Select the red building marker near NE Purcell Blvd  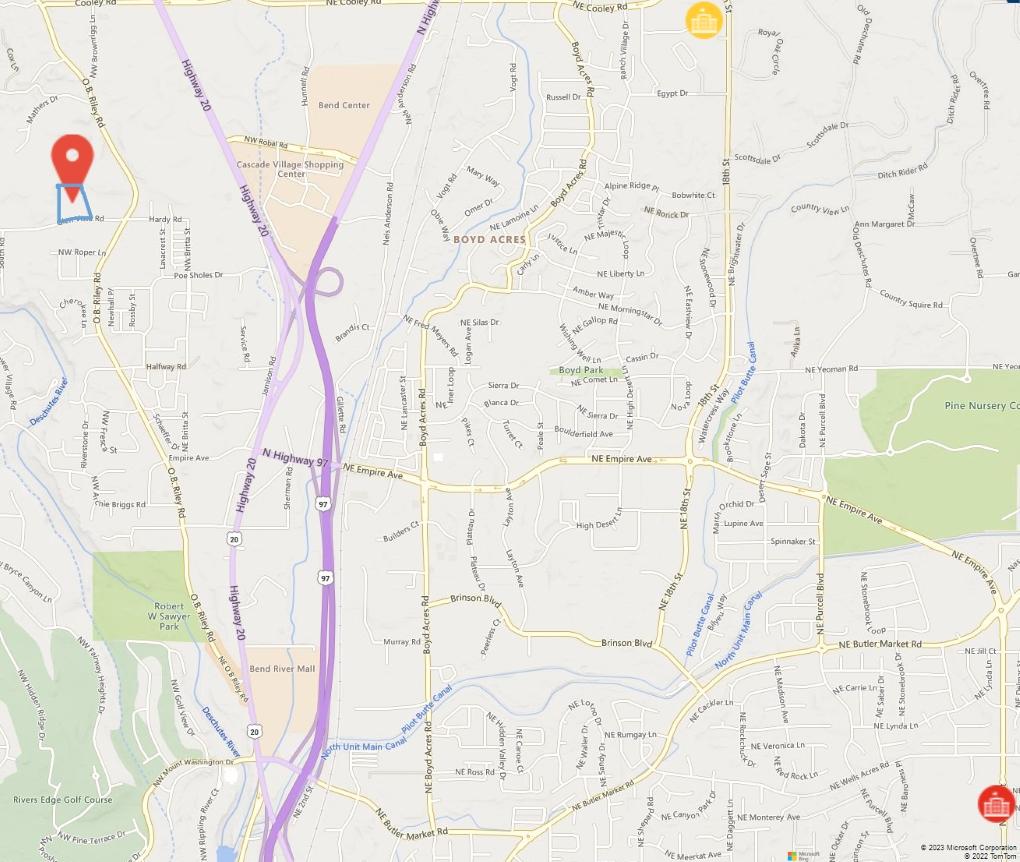997,802
